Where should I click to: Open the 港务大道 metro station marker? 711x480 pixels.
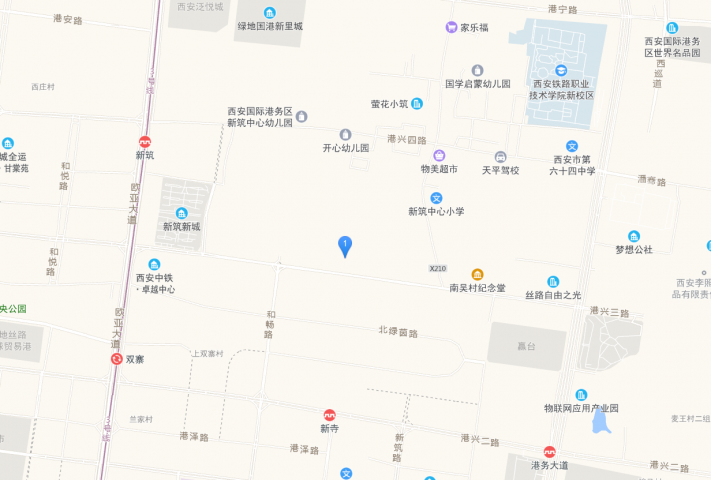(549, 452)
